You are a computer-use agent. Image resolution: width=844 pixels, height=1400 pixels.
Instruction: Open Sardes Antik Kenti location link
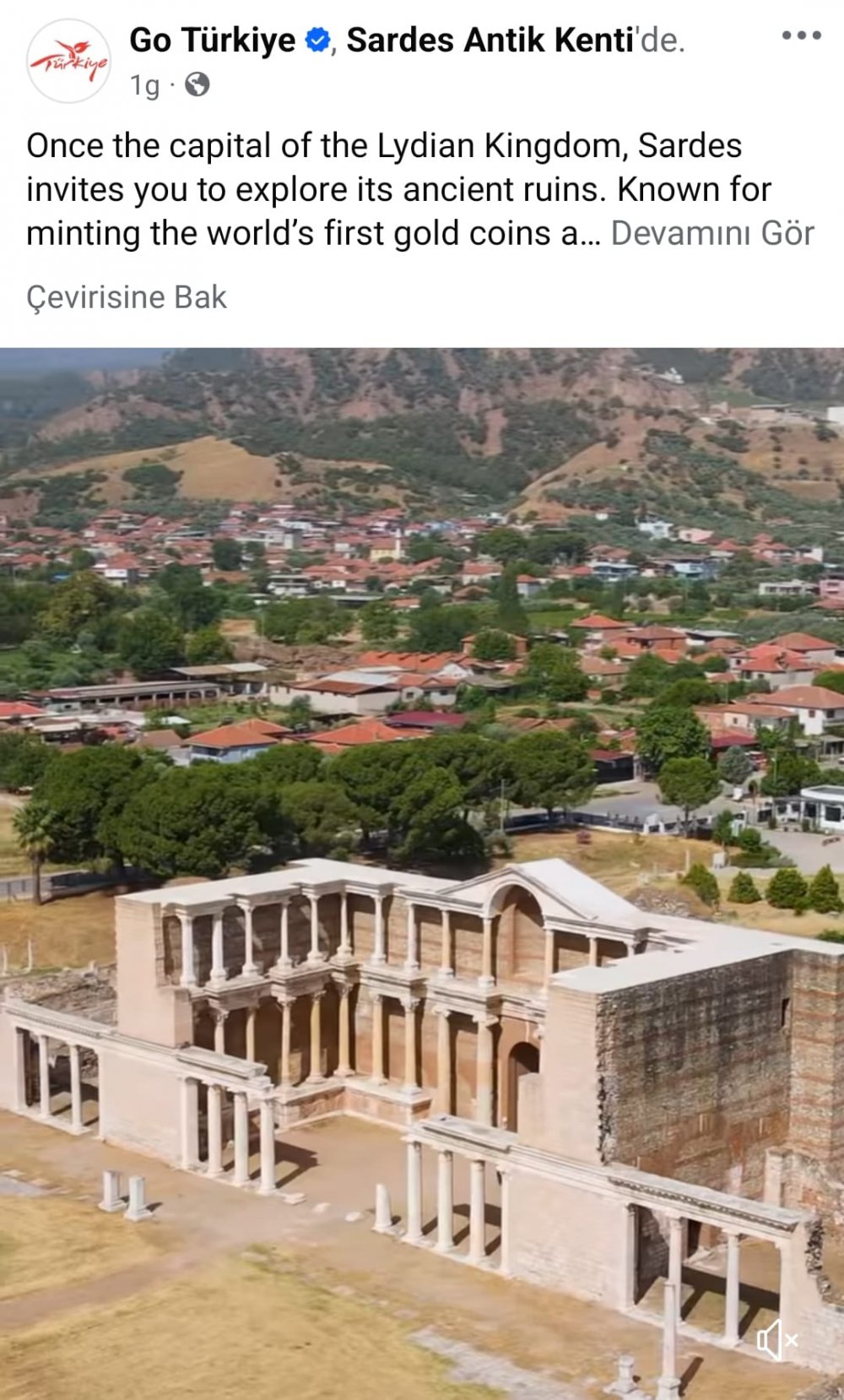point(490,40)
